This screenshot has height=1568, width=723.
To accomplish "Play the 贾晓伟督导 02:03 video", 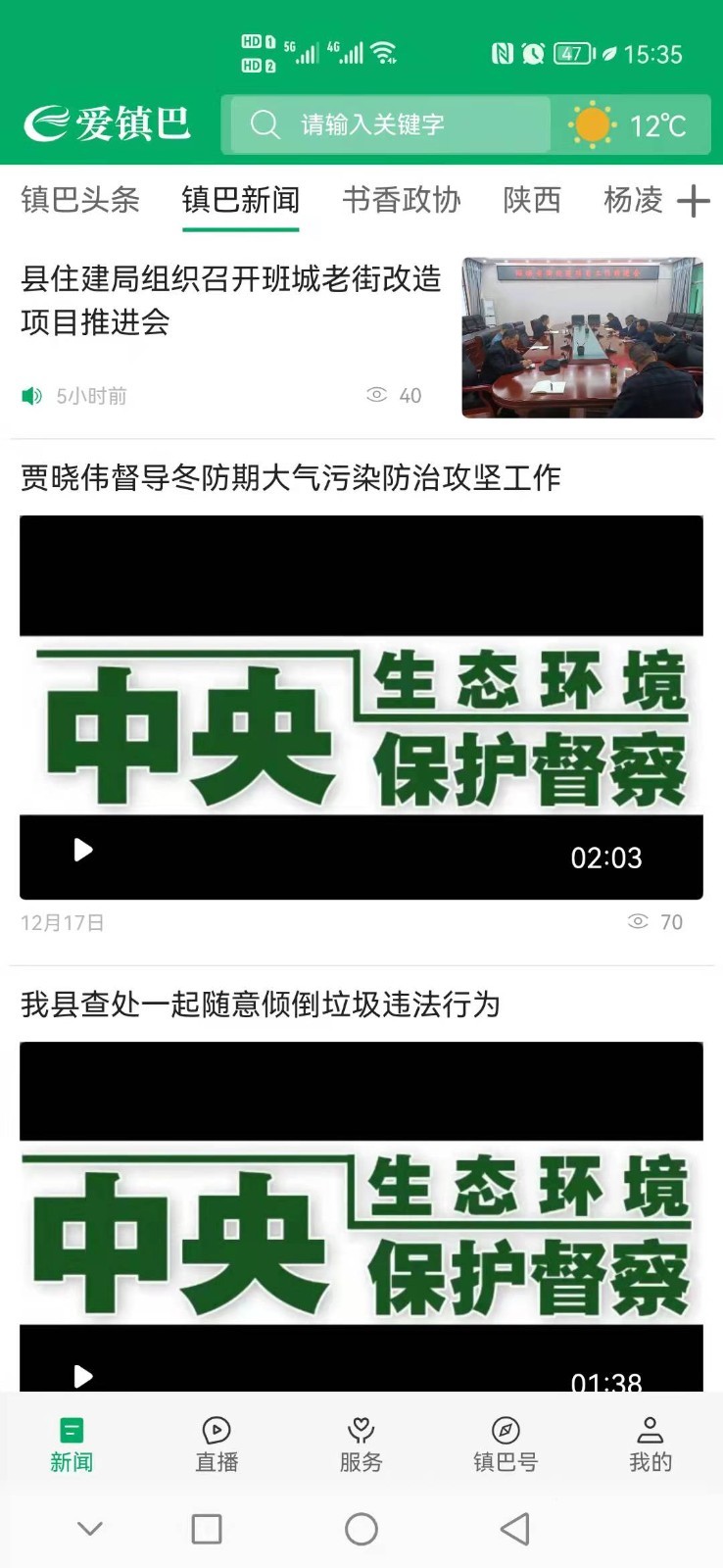I will point(84,850).
